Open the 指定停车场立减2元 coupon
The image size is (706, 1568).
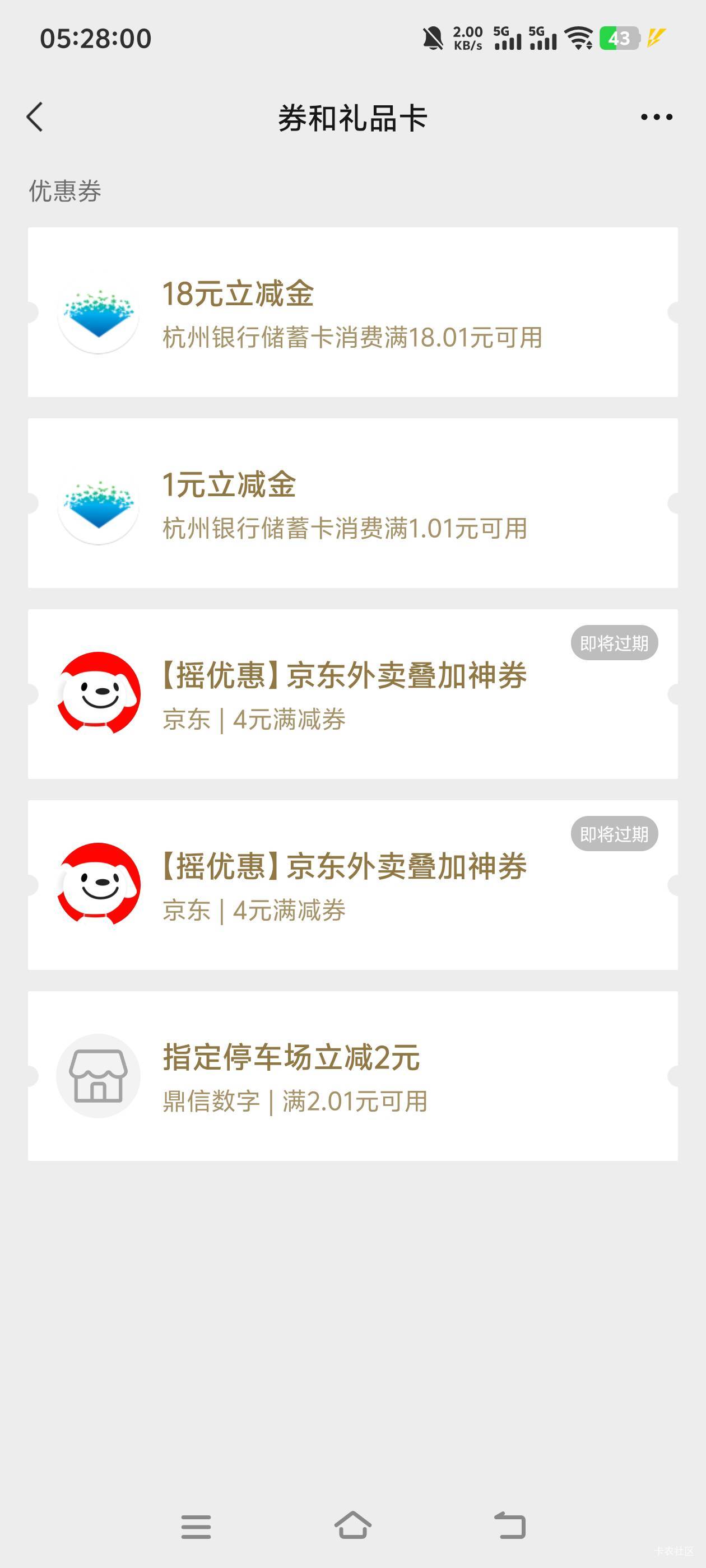(352, 1076)
